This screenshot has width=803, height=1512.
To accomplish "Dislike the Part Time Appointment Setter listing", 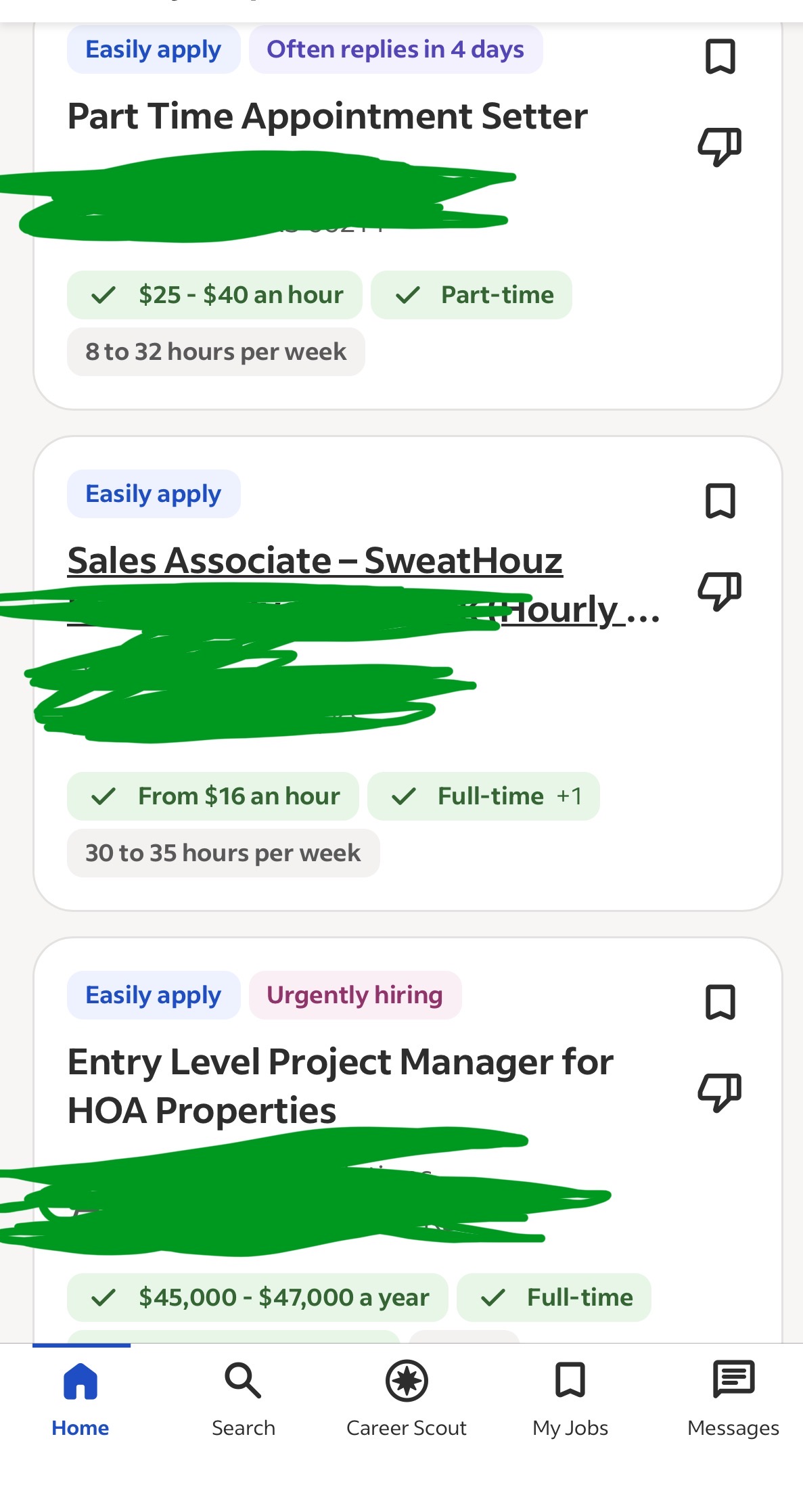I will [720, 145].
